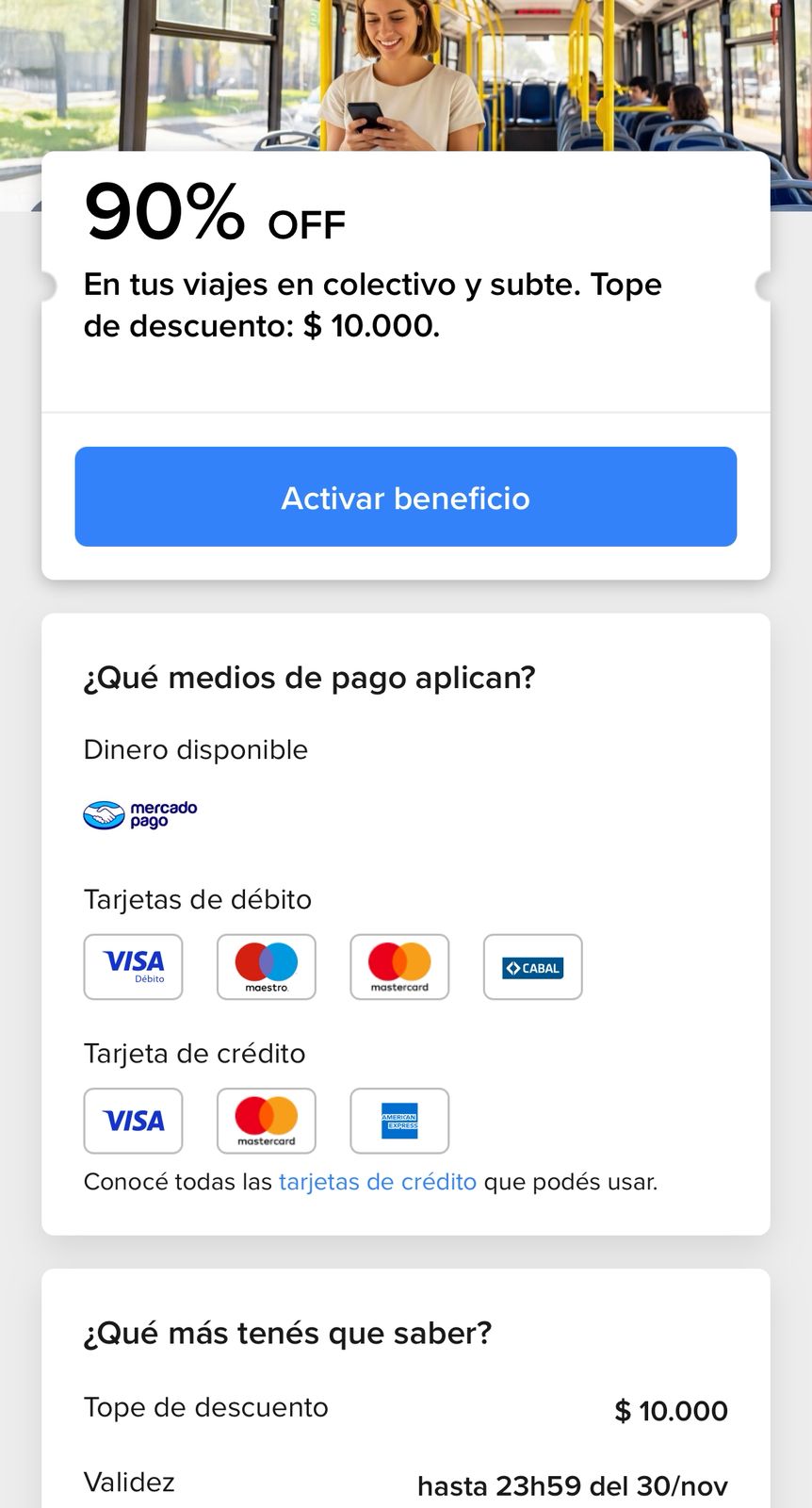Image resolution: width=812 pixels, height=1508 pixels.
Task: Select the discount description text
Action: (373, 304)
